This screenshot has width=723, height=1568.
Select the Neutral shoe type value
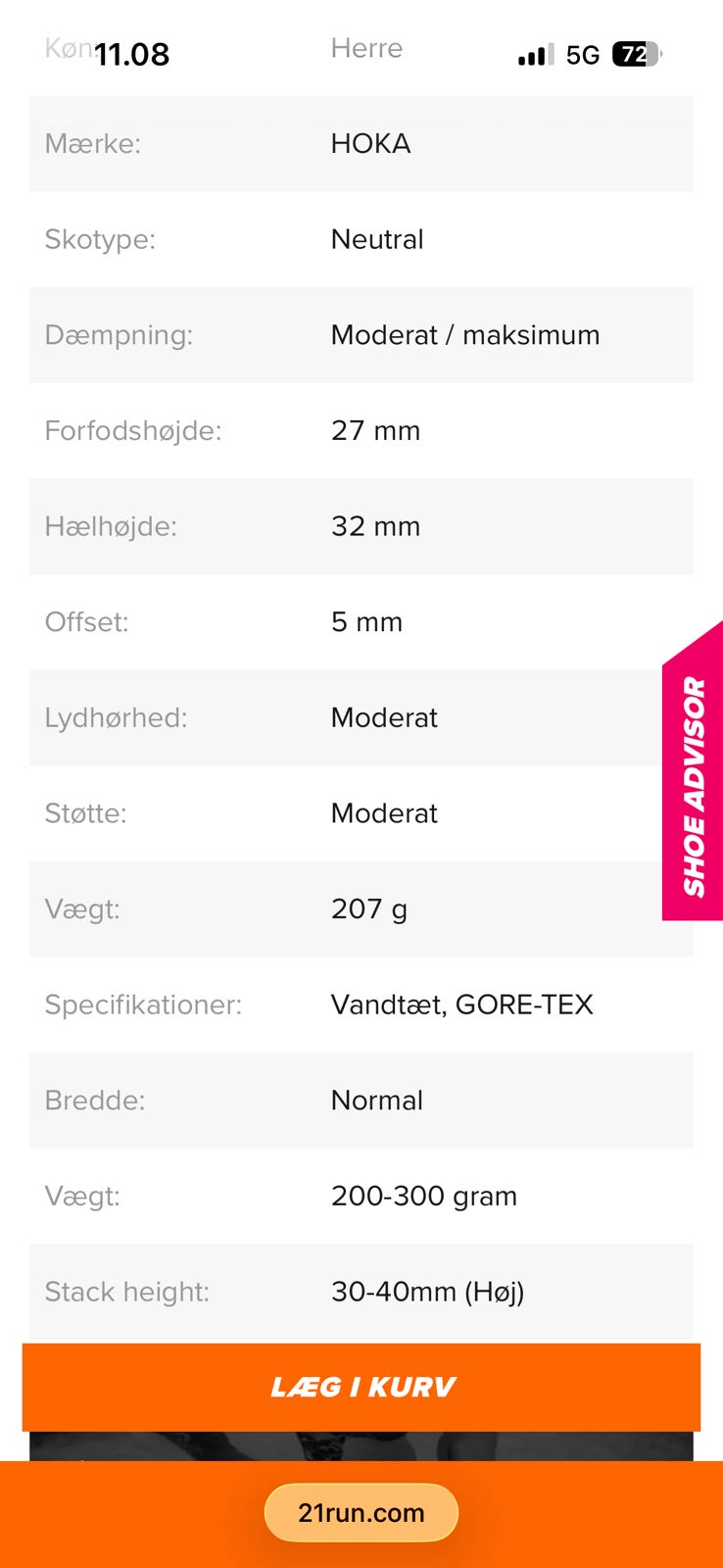tap(377, 239)
